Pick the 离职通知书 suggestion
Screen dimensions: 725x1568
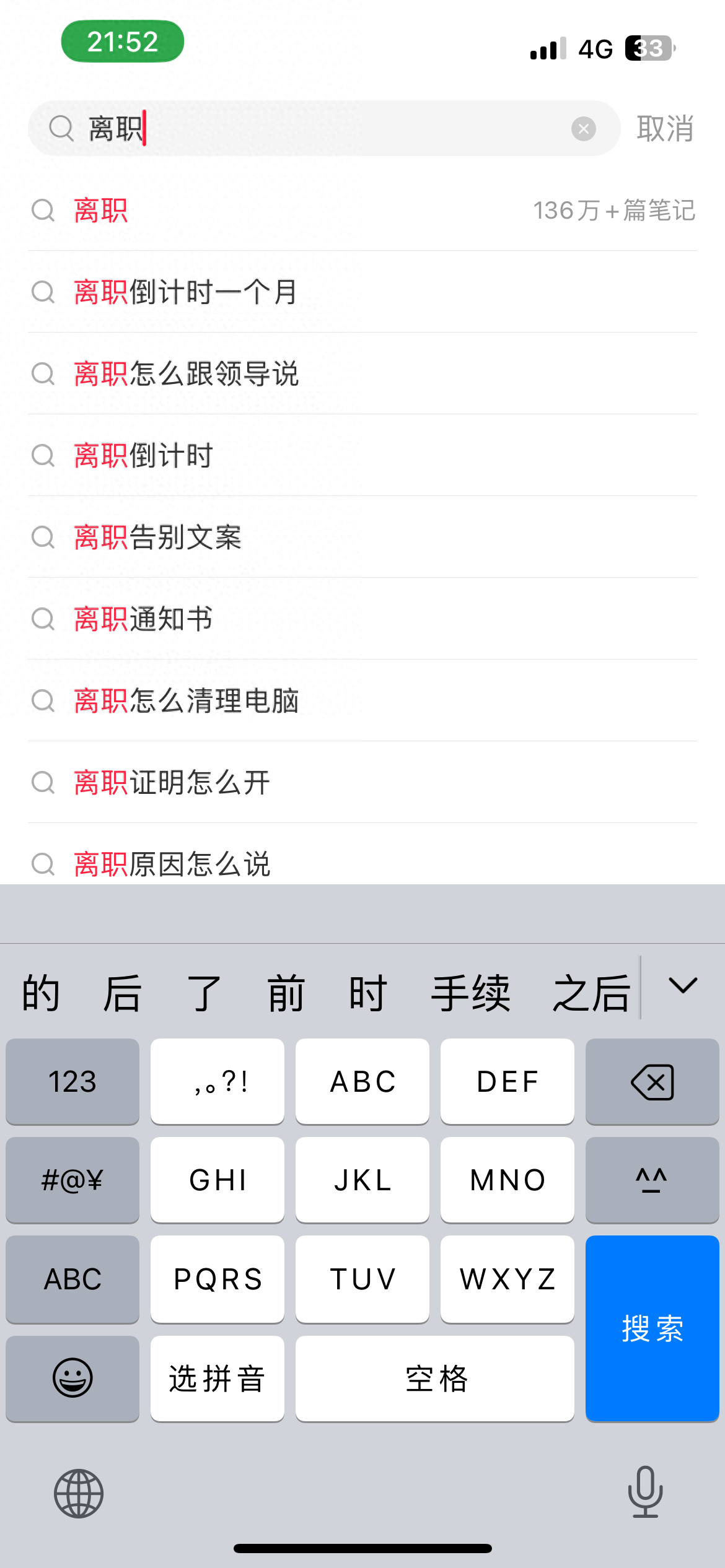coord(362,619)
